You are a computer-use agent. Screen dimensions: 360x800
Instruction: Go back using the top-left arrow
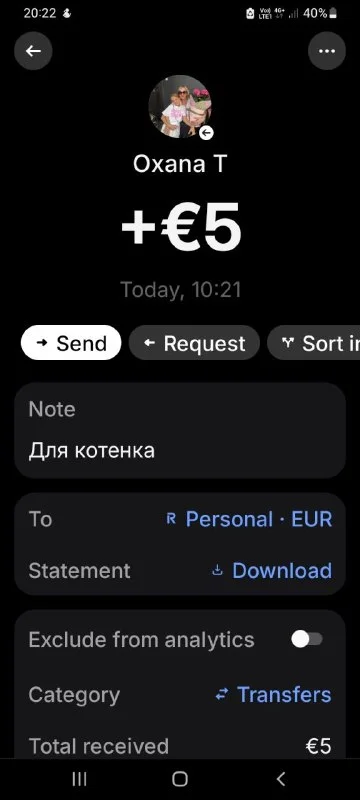pos(33,51)
